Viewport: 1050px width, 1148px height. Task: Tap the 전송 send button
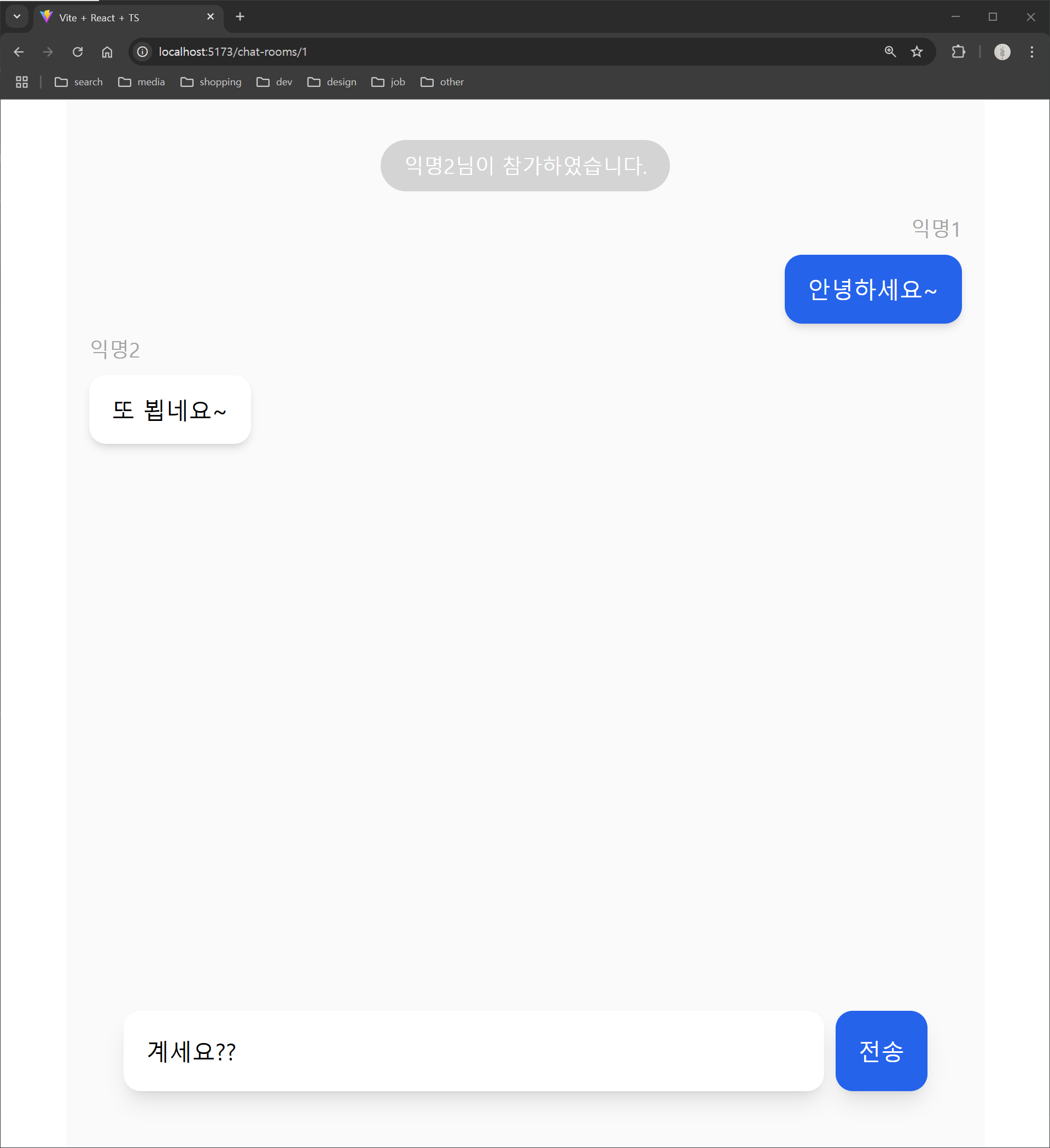coord(880,1051)
